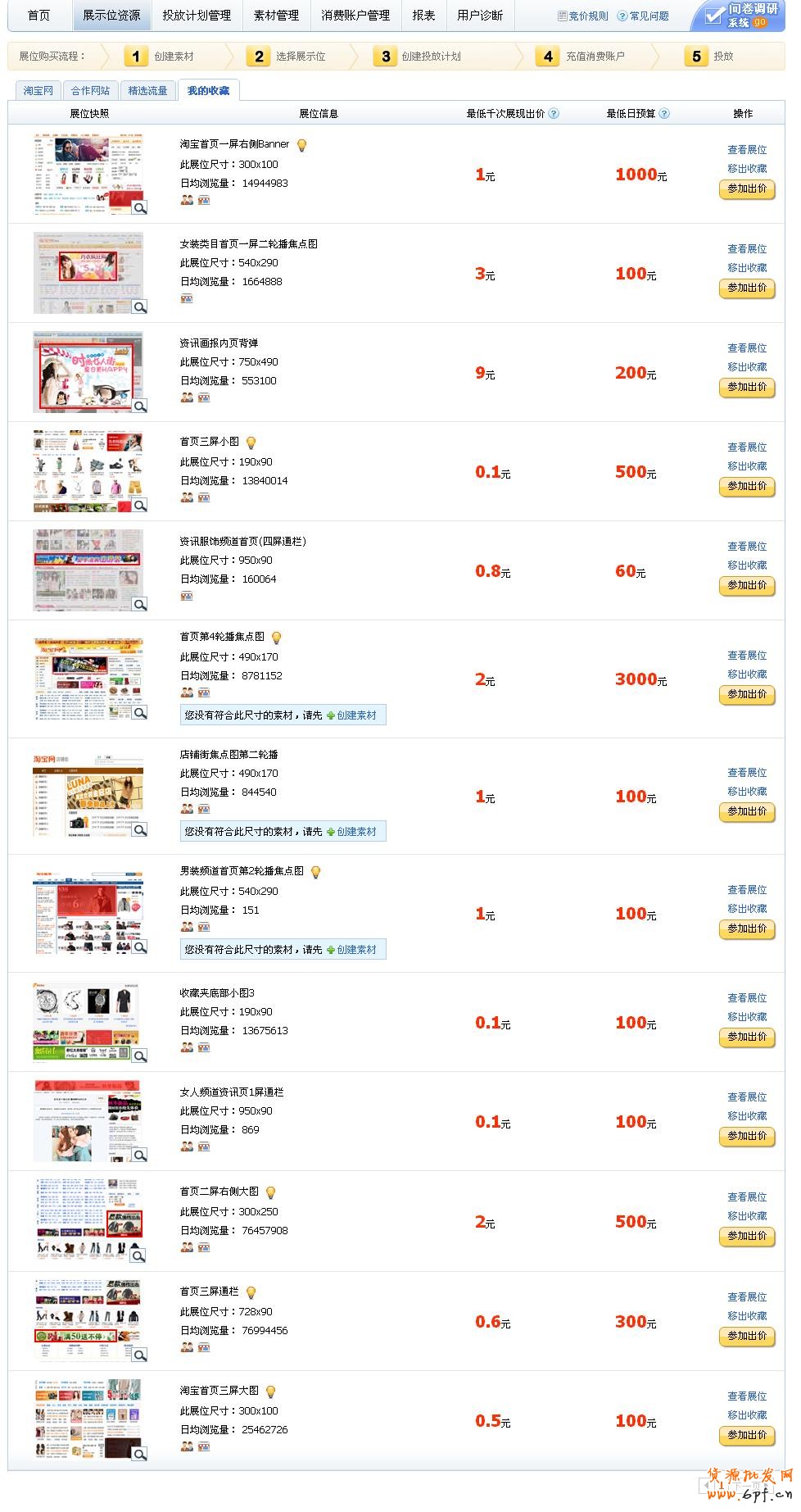Open help icon beside 最低千次展现出价
This screenshot has height=1512, width=801.
tap(554, 114)
